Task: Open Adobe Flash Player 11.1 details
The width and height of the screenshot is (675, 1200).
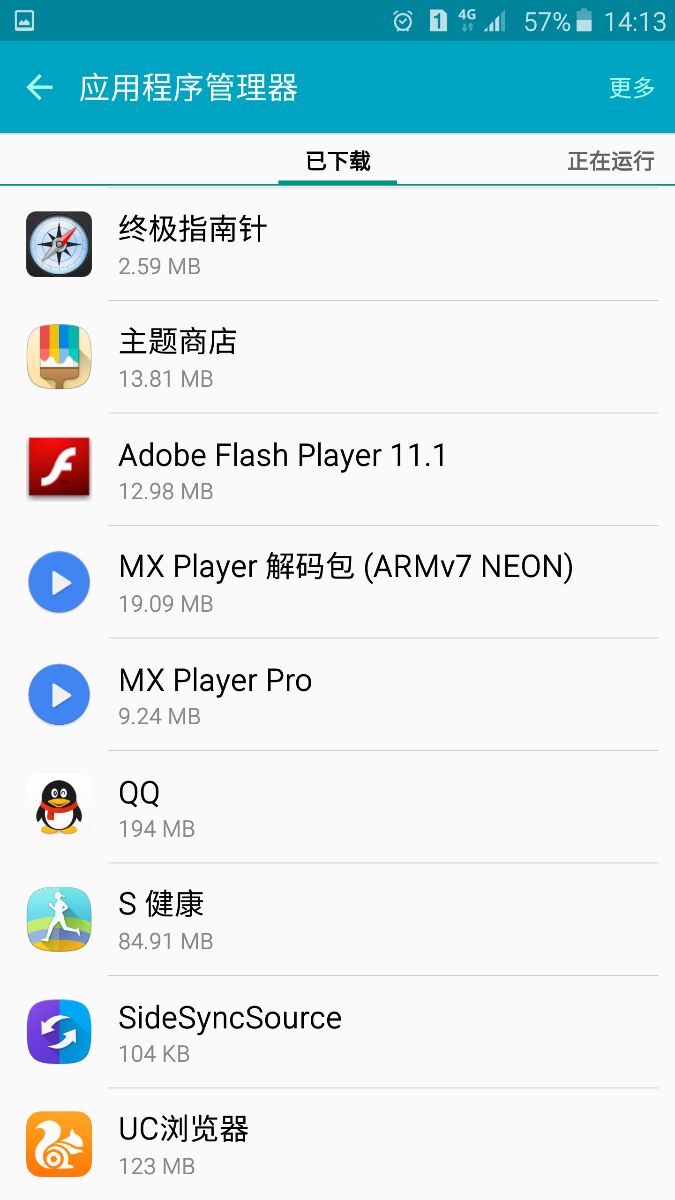Action: pyautogui.click(x=338, y=469)
